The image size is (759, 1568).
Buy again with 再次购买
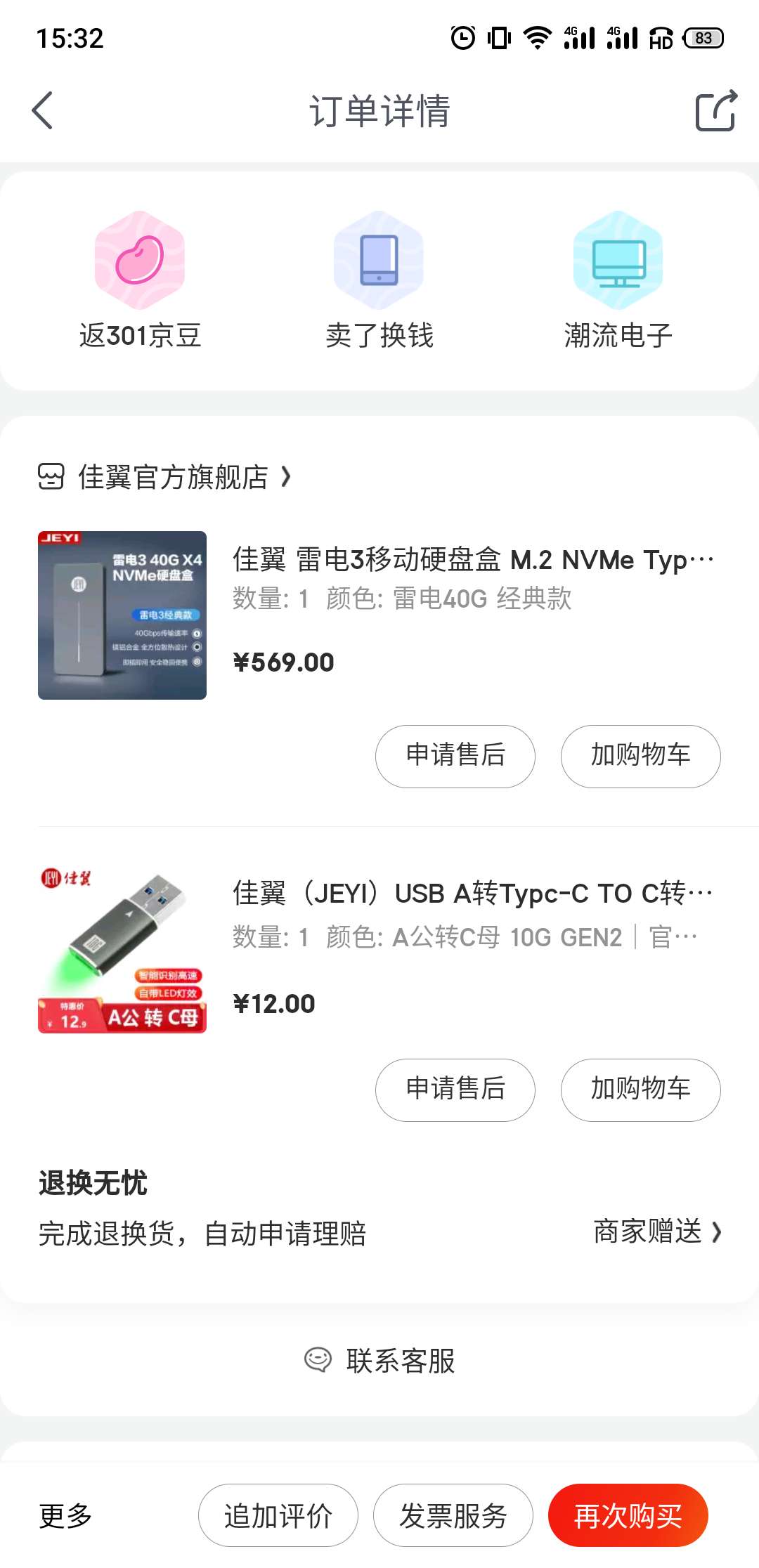click(x=628, y=1515)
